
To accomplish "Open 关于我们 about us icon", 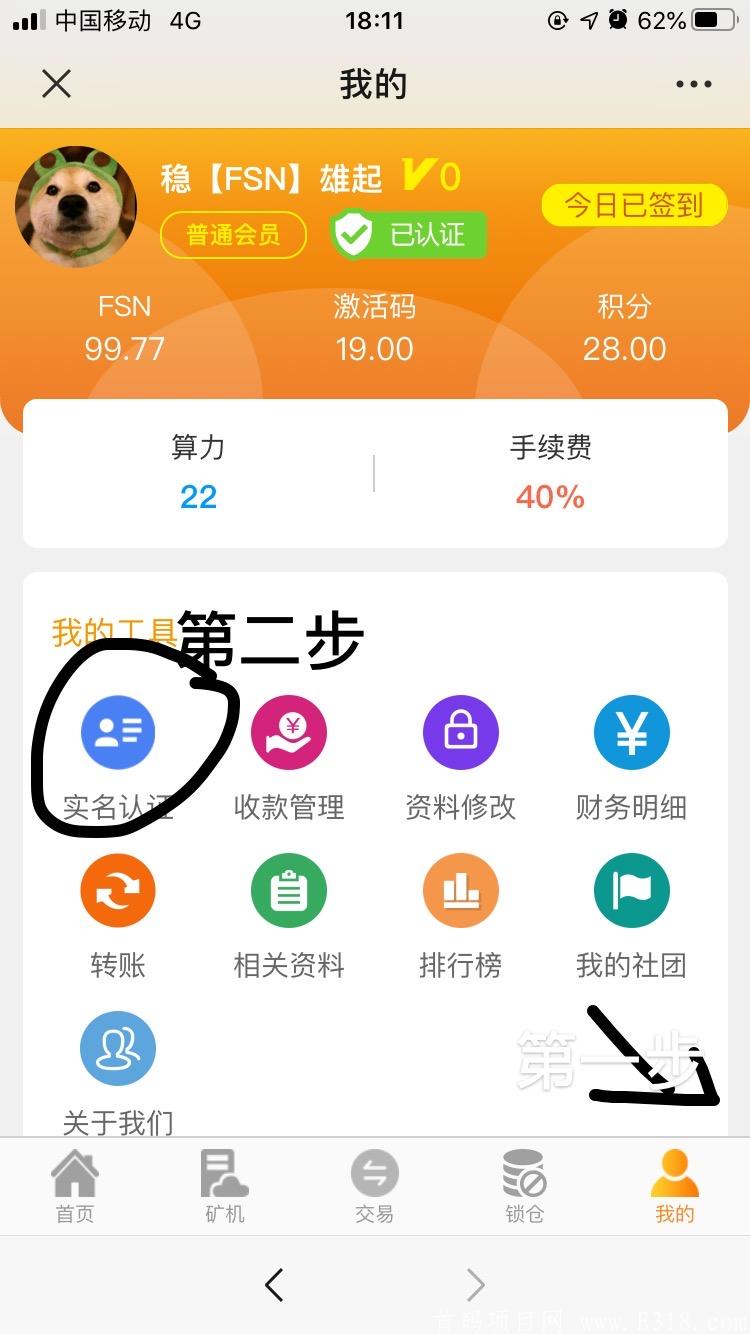I will point(118,1048).
